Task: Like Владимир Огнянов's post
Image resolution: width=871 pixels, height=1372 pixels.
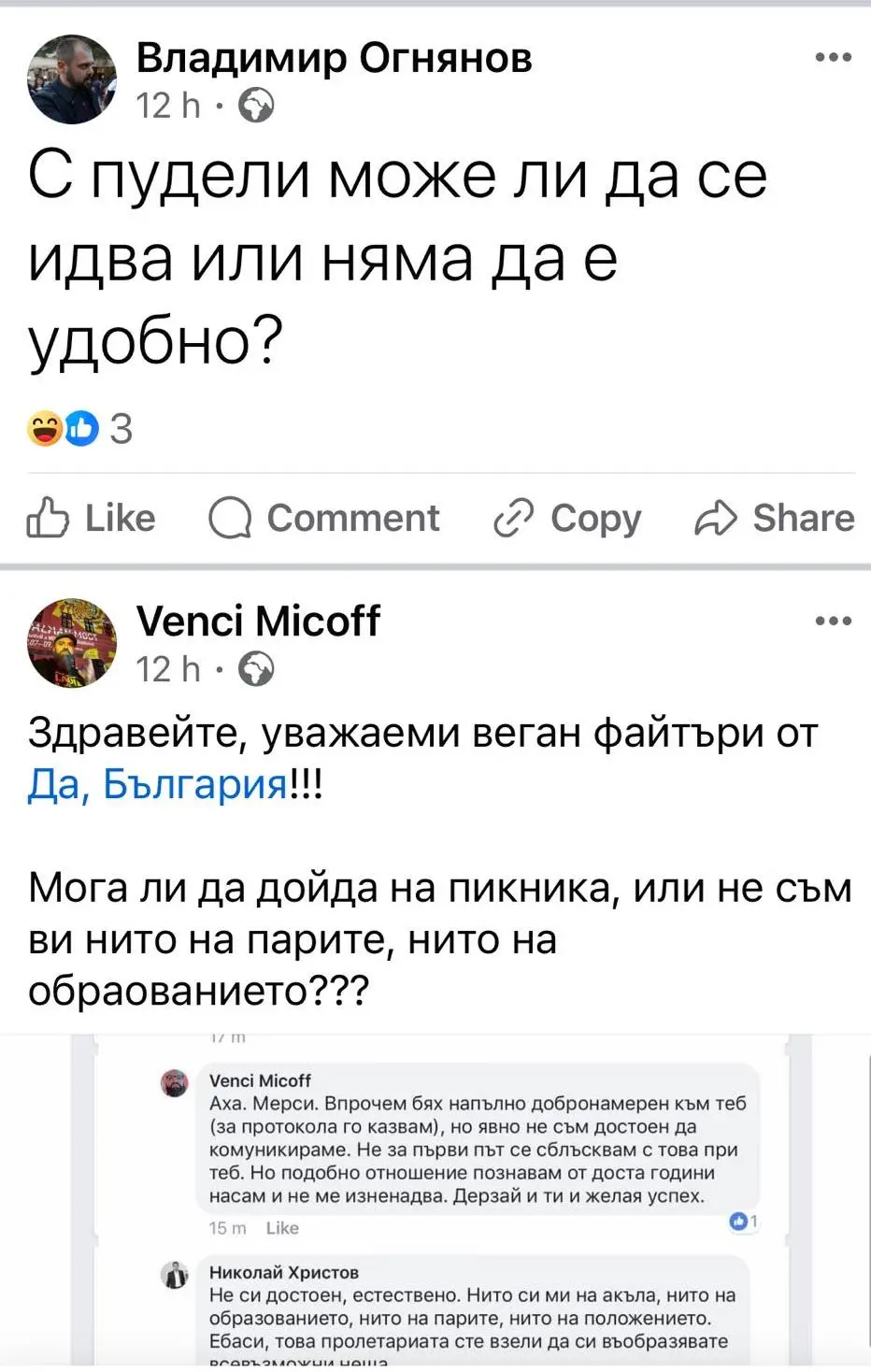Action: coord(92,518)
